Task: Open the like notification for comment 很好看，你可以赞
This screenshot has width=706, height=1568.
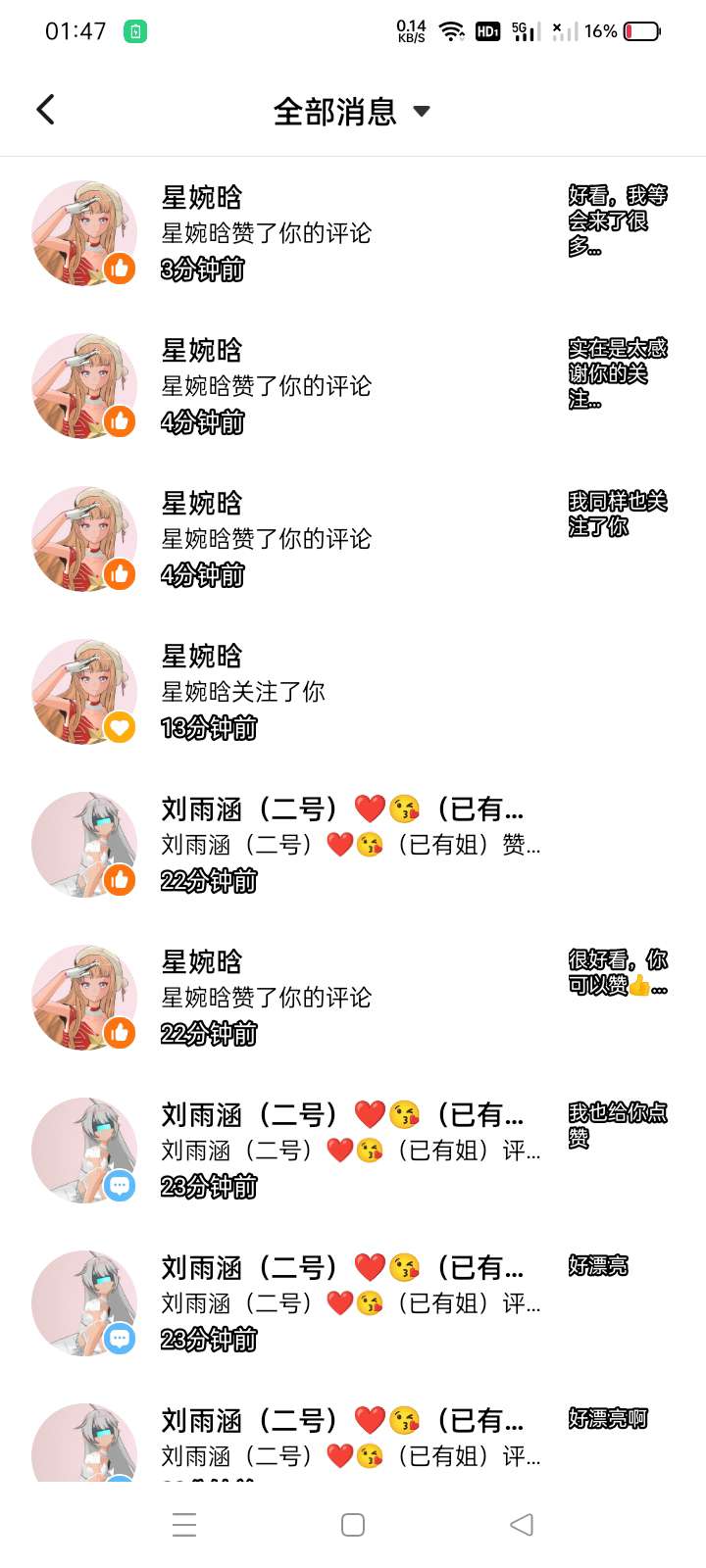Action: point(353,998)
